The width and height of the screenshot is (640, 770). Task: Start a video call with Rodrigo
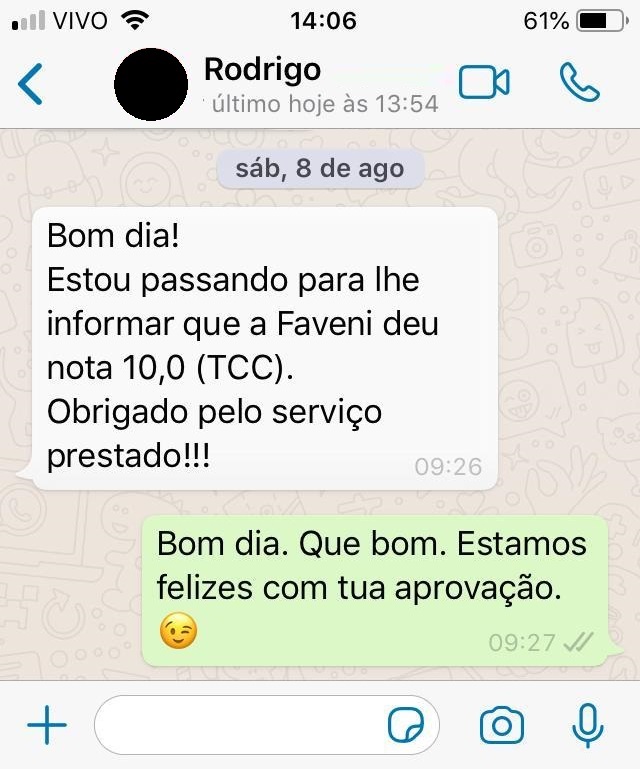[x=485, y=83]
